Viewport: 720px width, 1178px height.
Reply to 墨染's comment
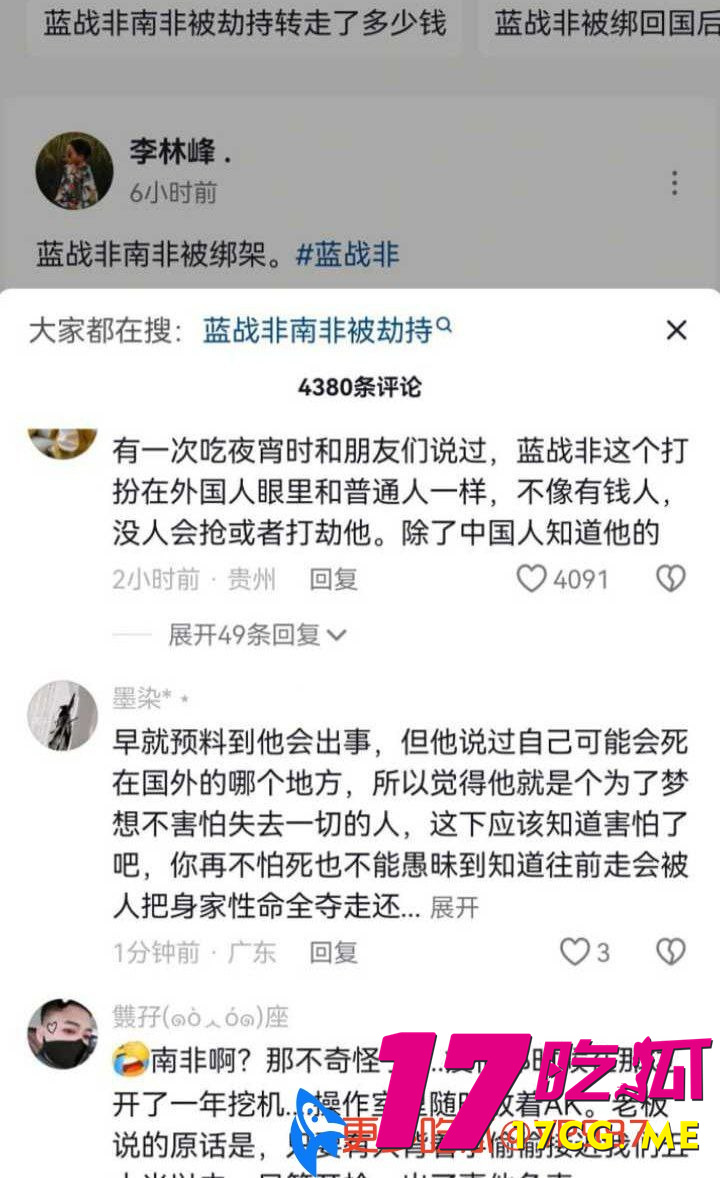coord(333,952)
